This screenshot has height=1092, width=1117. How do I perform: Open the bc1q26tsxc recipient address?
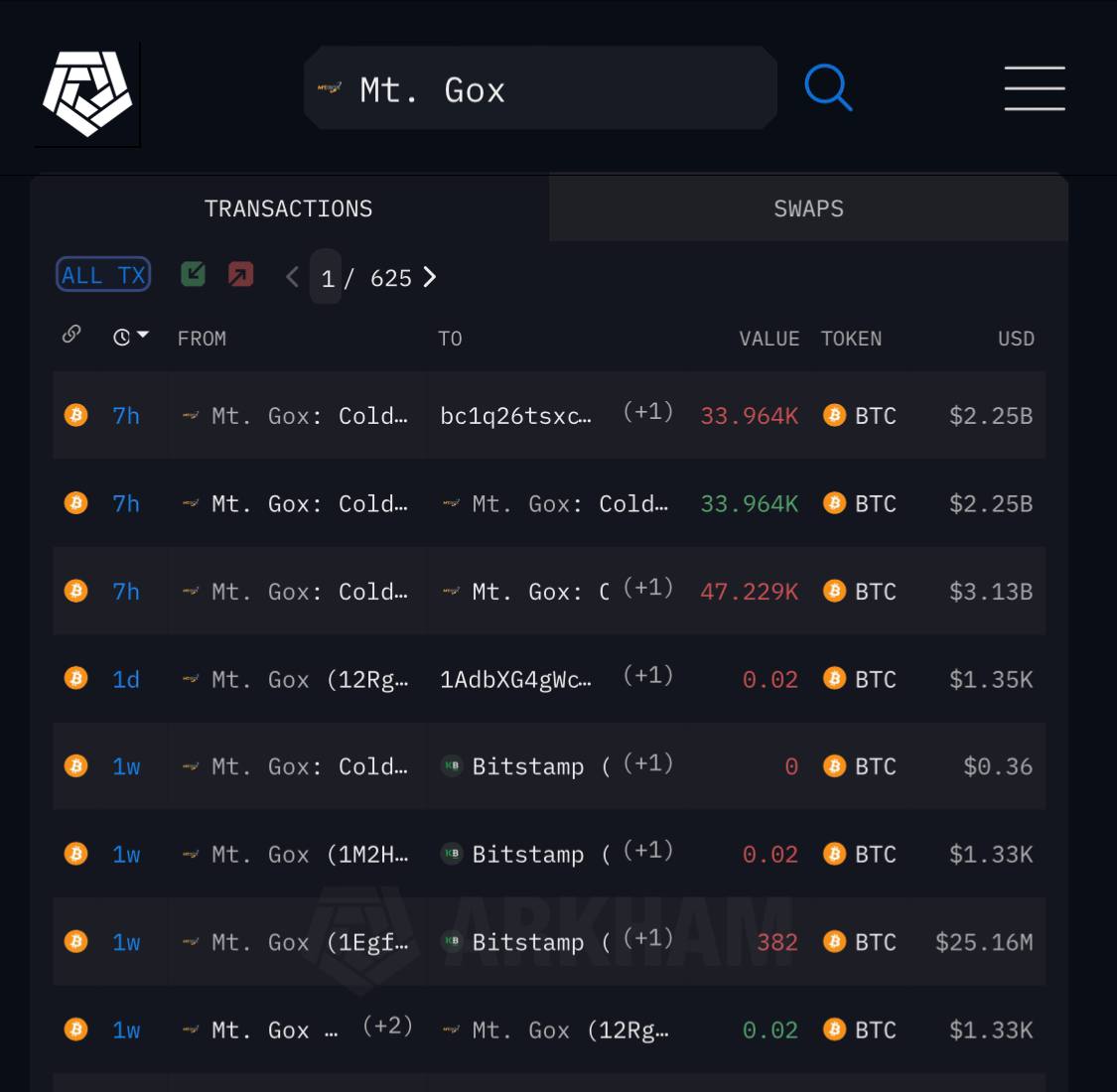[515, 416]
